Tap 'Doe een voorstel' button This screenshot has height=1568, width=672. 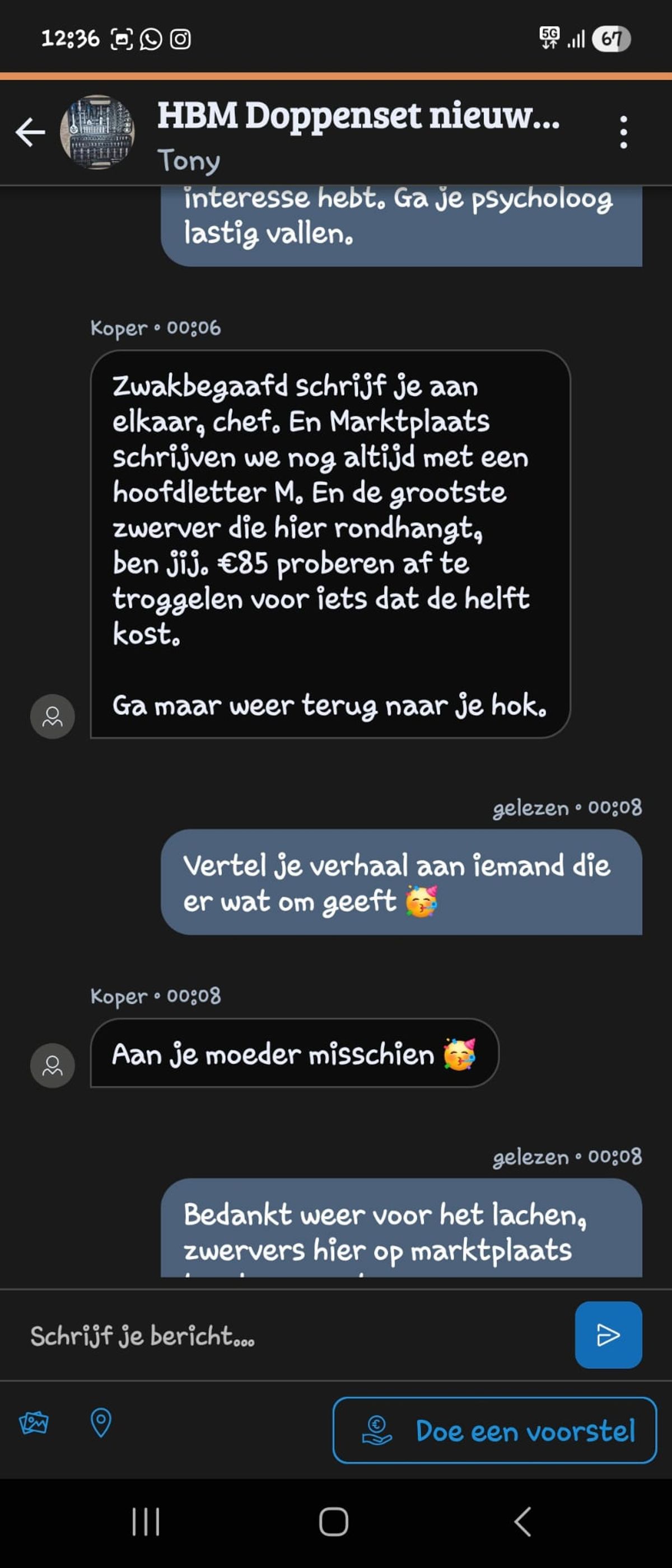pos(494,1430)
